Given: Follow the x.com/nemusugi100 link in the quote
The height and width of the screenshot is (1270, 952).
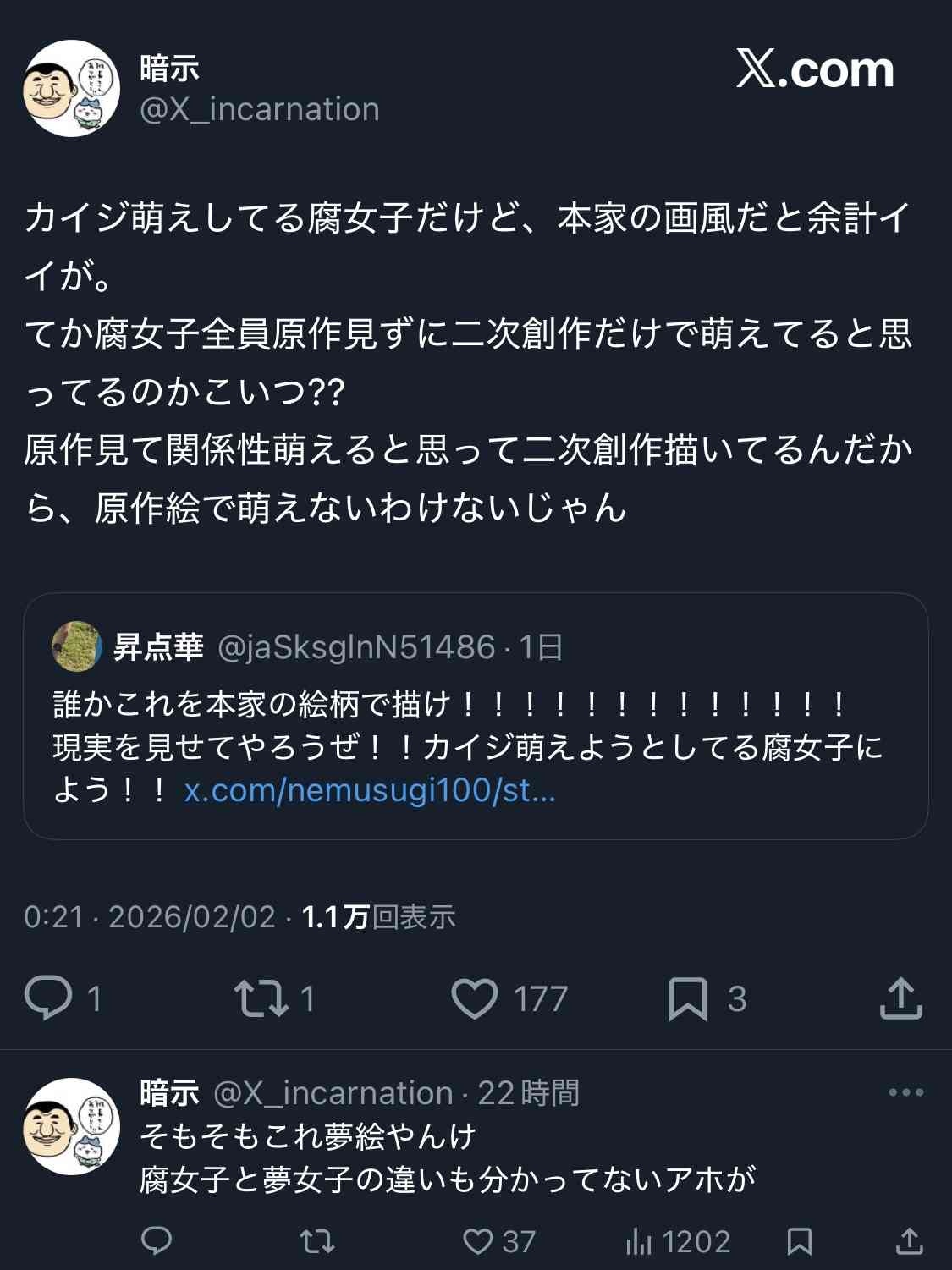Looking at the screenshot, I should 370,790.
